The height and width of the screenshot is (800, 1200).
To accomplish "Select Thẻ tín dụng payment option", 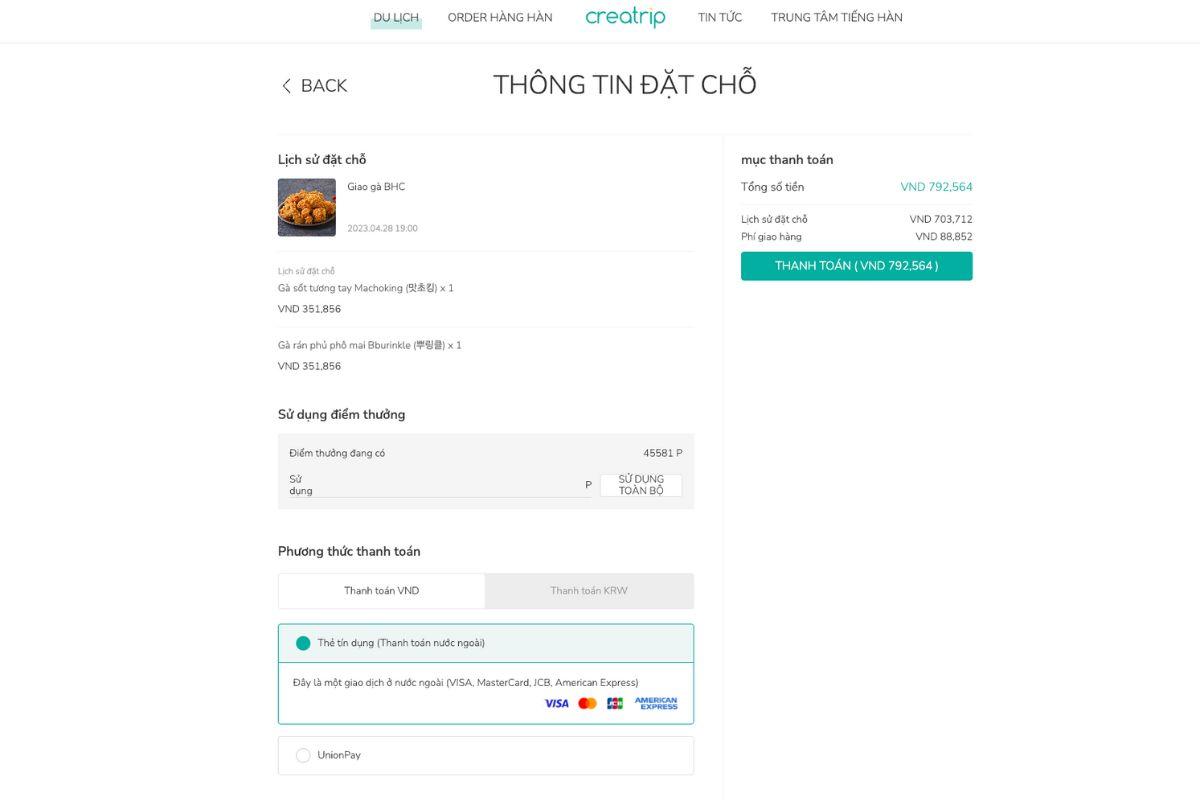I will point(303,643).
